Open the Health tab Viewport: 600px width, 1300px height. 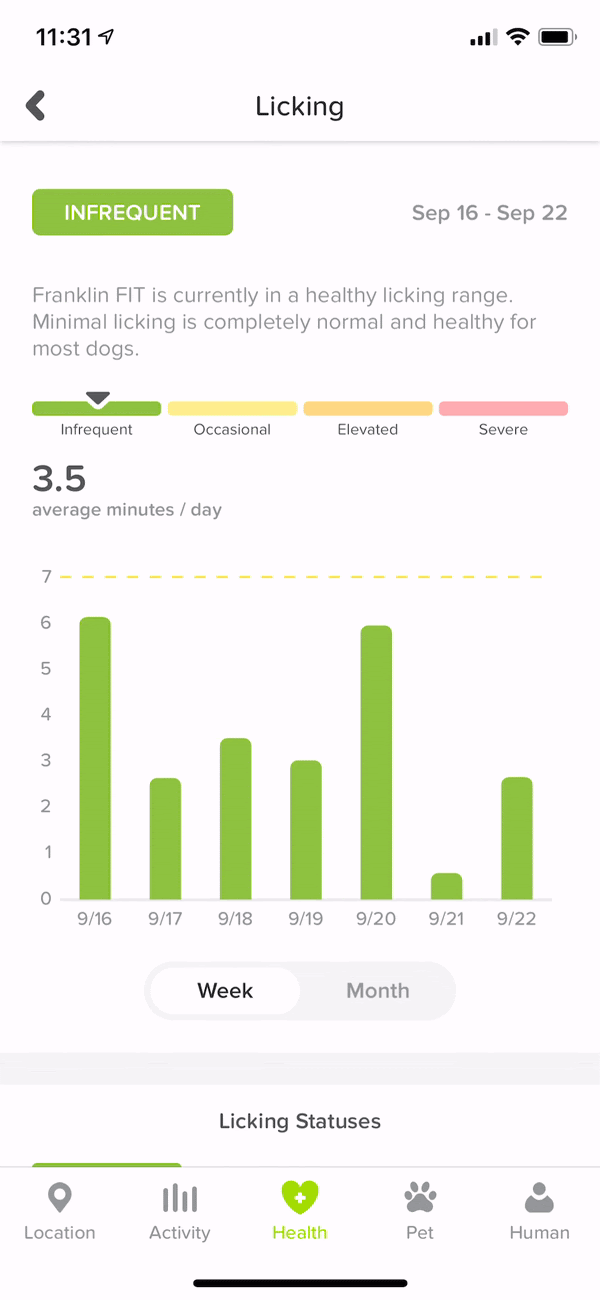tap(300, 1211)
